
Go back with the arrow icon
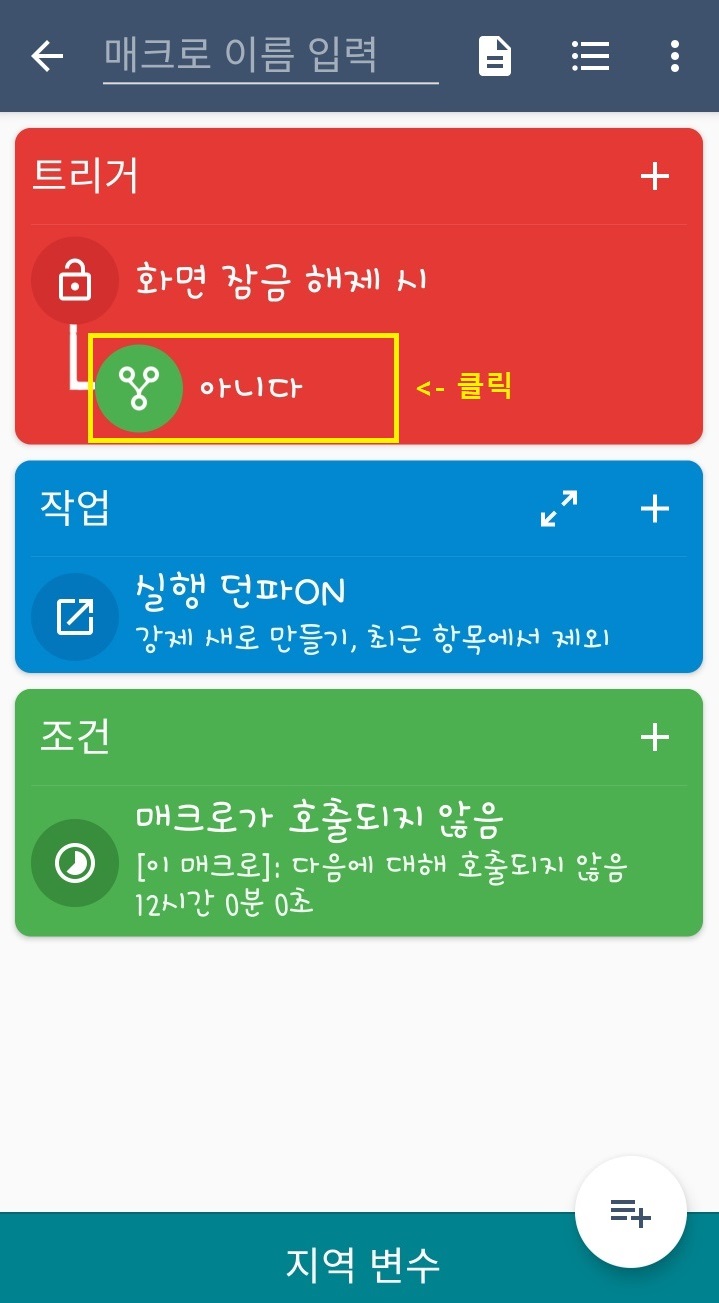(47, 56)
